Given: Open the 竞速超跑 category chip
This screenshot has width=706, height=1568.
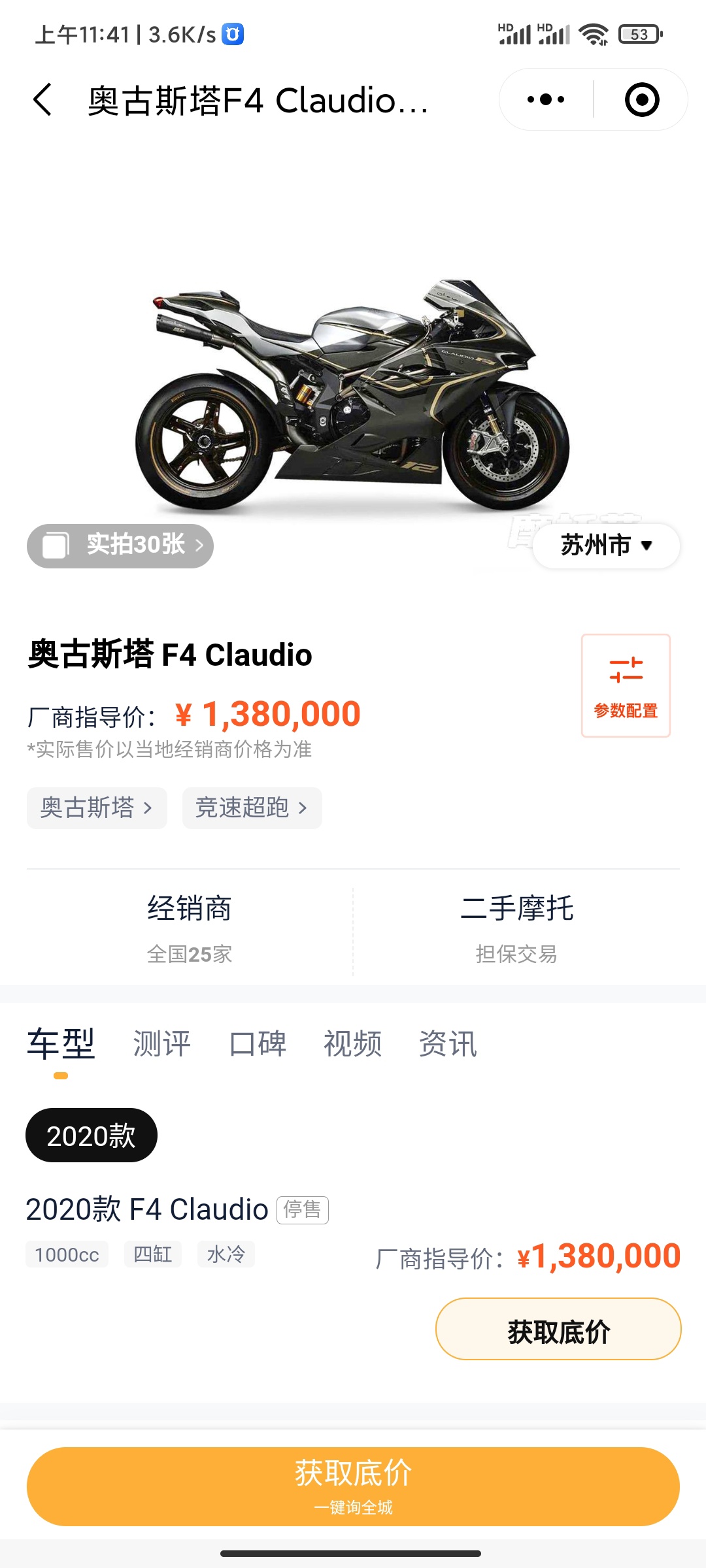Looking at the screenshot, I should [252, 808].
